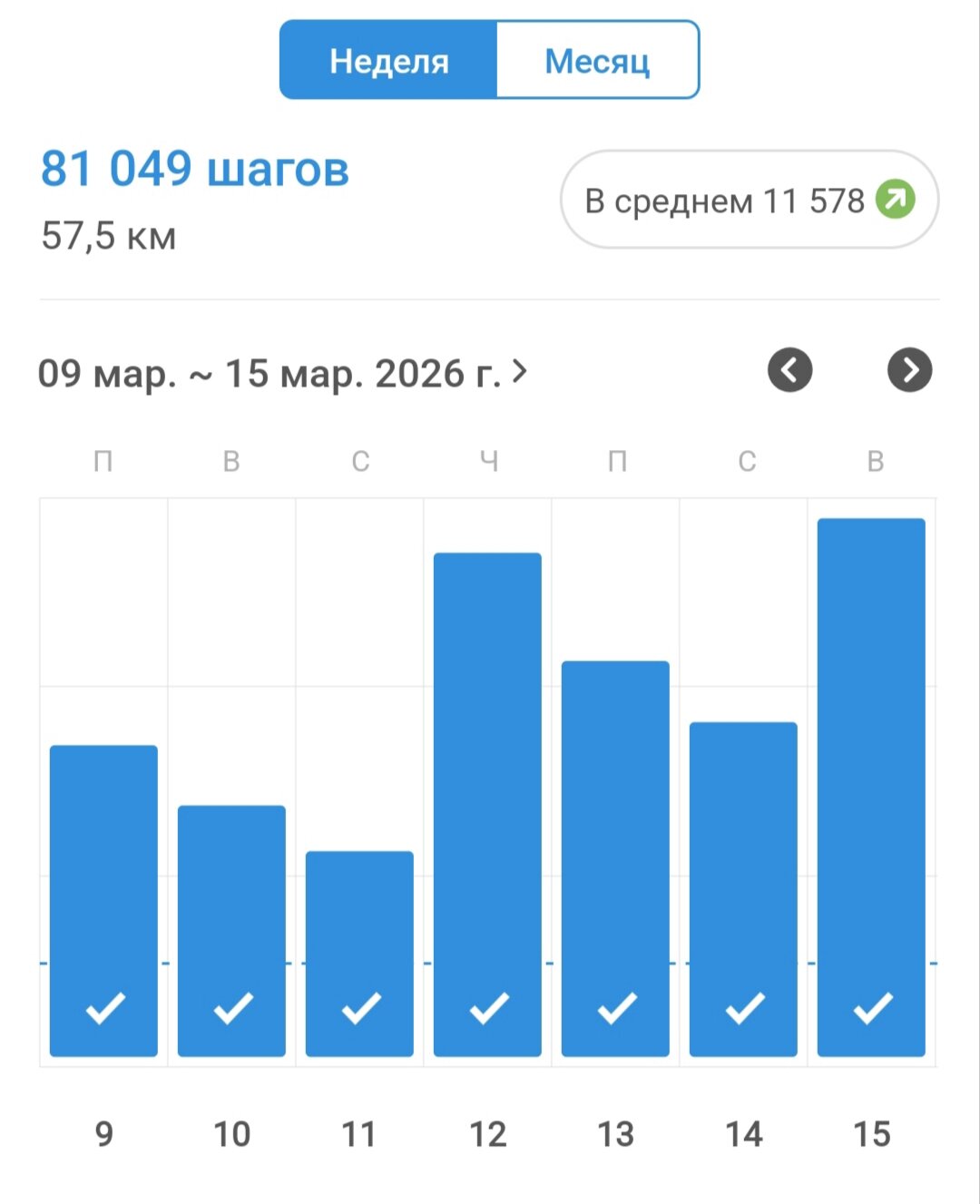
Task: Switch to the Неделя view
Action: click(x=388, y=61)
